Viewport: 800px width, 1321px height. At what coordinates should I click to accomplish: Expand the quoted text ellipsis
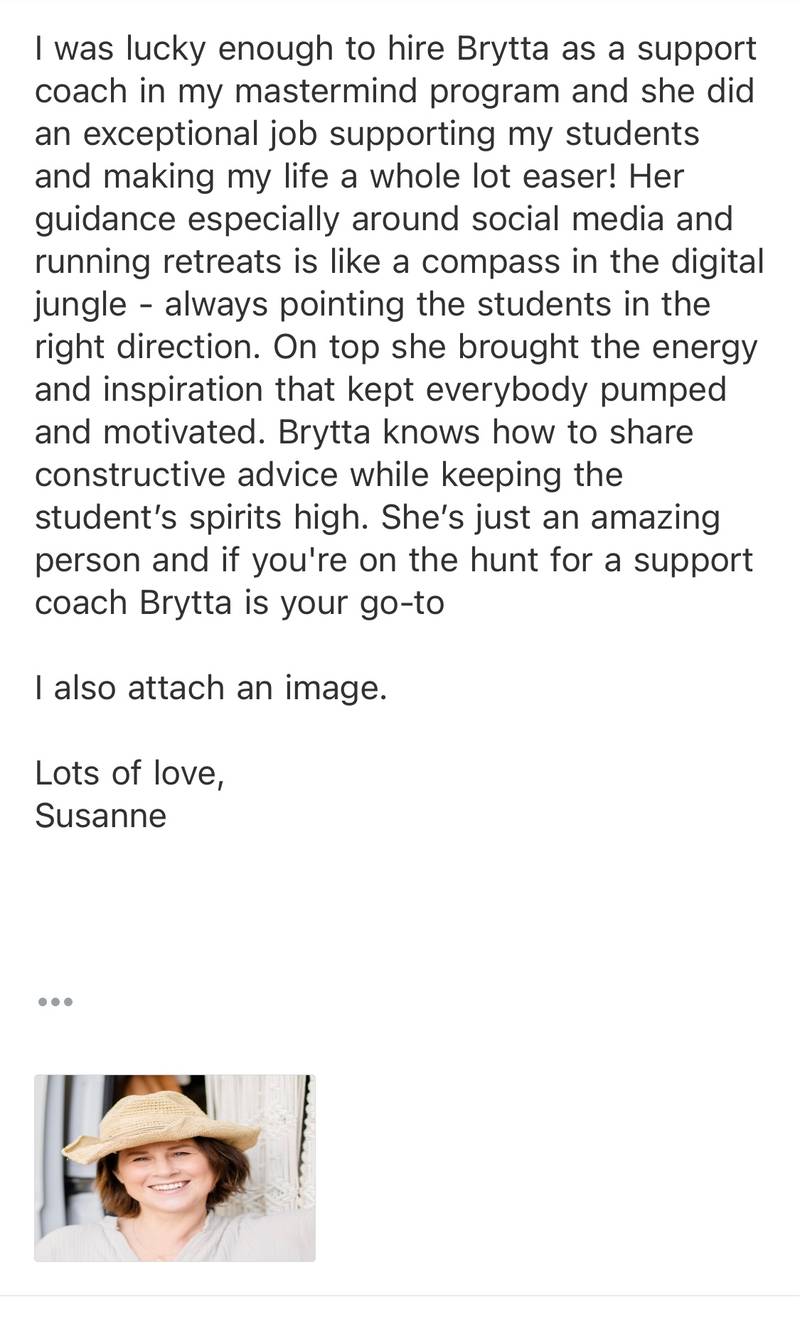[x=55, y=1001]
